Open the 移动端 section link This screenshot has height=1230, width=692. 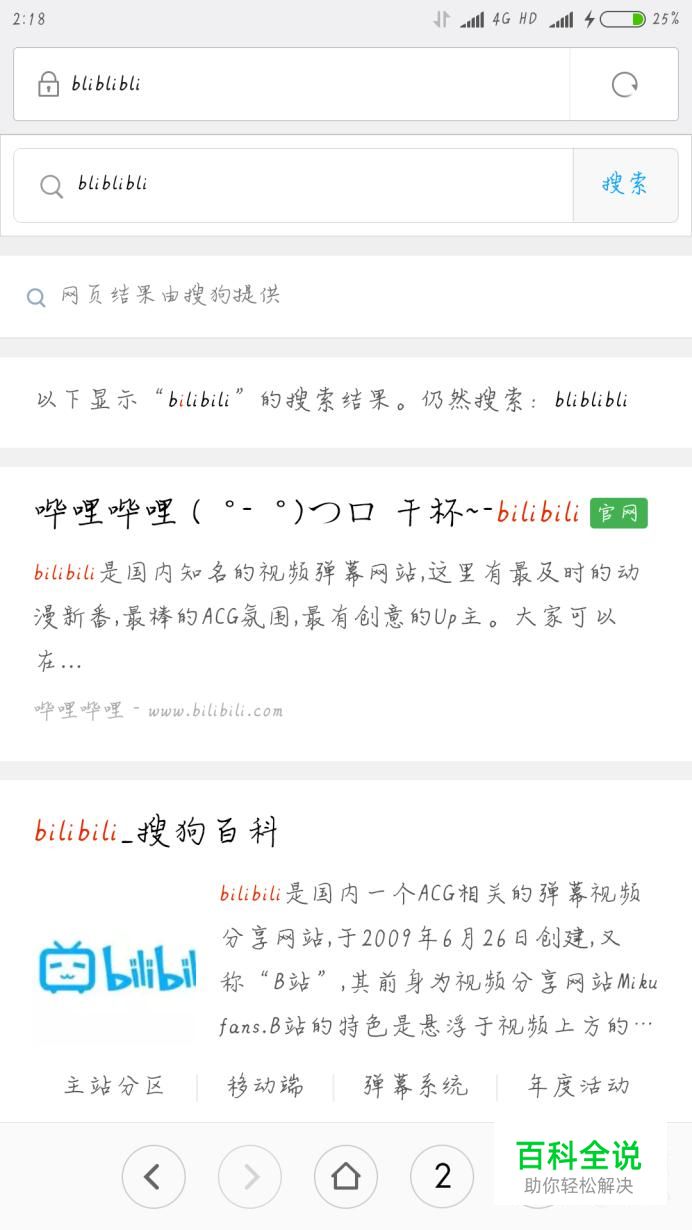[x=265, y=1086]
